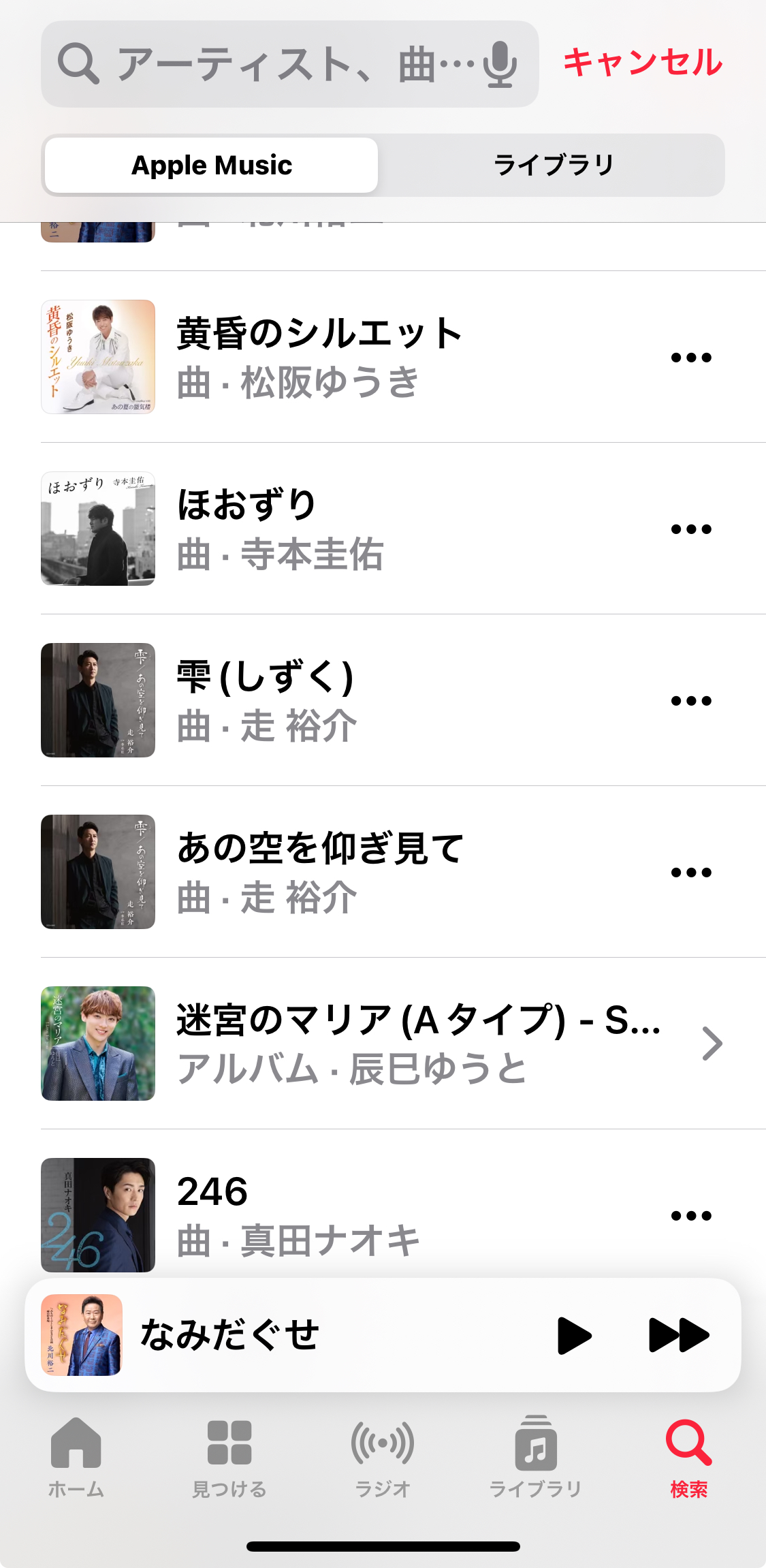This screenshot has height=1568, width=766.
Task: Open more options for あの空を仰ぎ見て
Action: click(x=691, y=873)
